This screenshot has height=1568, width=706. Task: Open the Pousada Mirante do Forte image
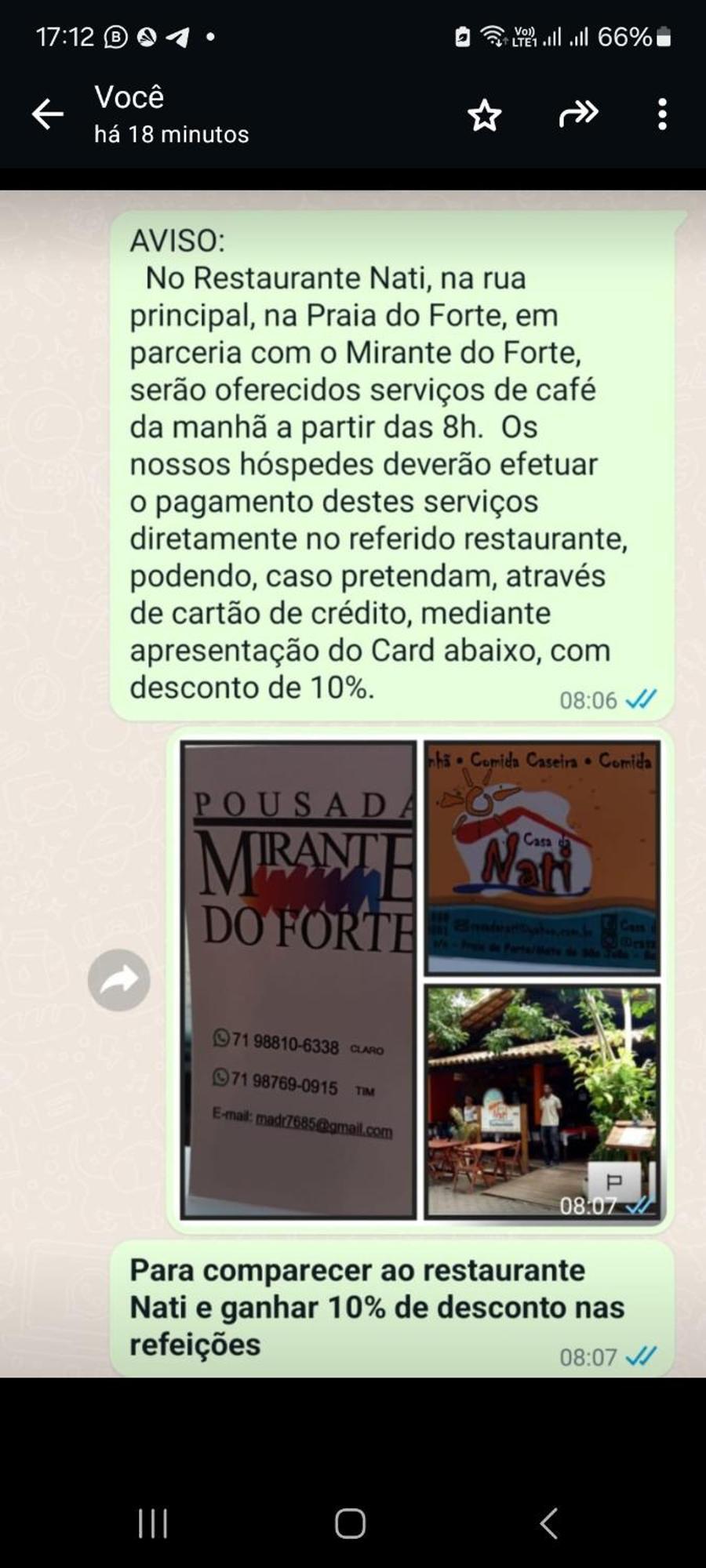tap(298, 980)
